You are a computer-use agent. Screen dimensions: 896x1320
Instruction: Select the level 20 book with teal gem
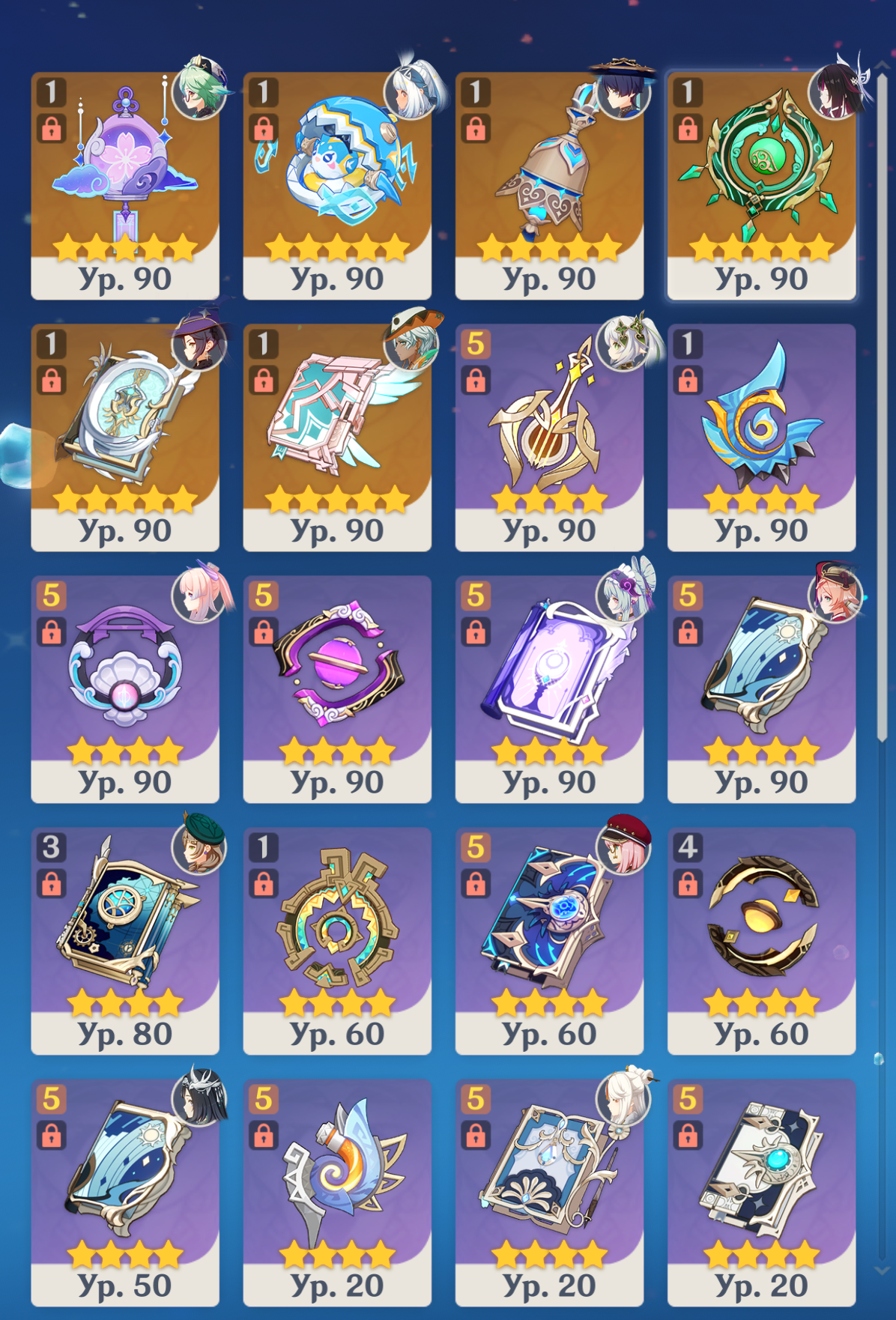pyautogui.click(x=761, y=1193)
